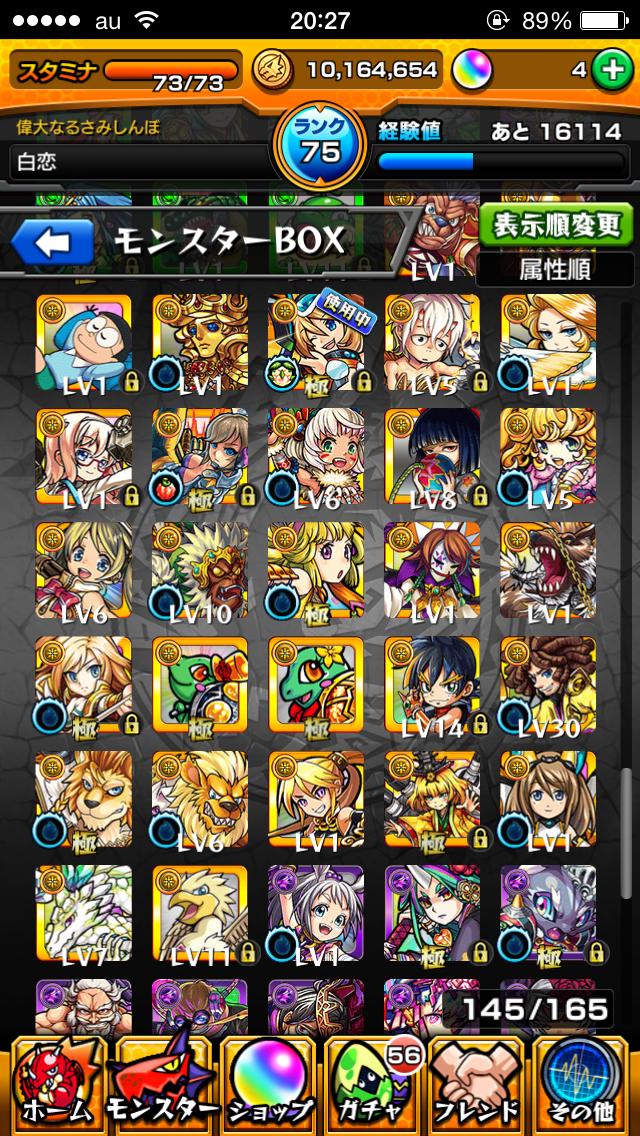Select the LV10 lion-maned mask monster

pos(200,570)
